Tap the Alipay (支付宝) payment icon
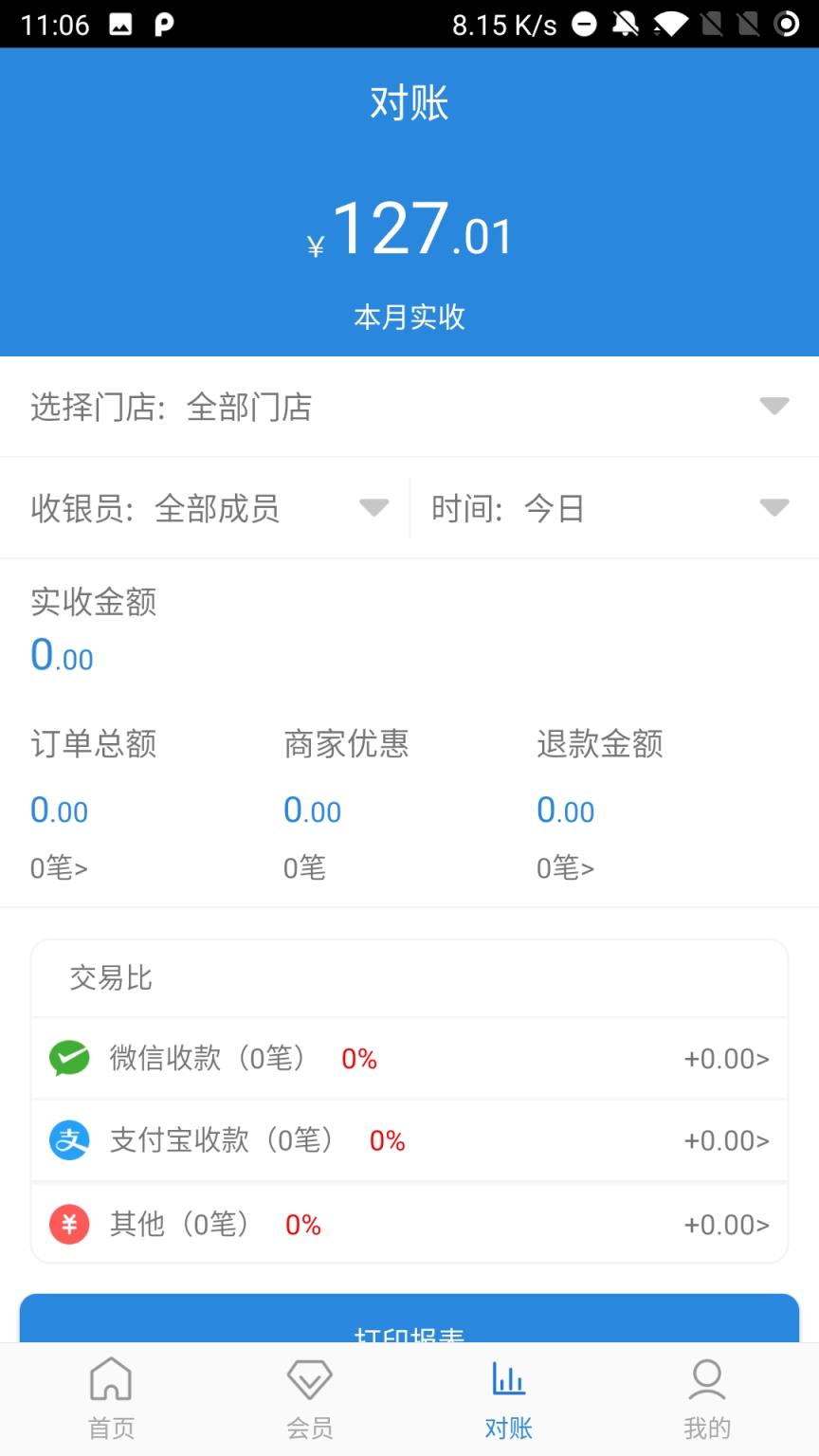819x1456 pixels. tap(68, 1140)
